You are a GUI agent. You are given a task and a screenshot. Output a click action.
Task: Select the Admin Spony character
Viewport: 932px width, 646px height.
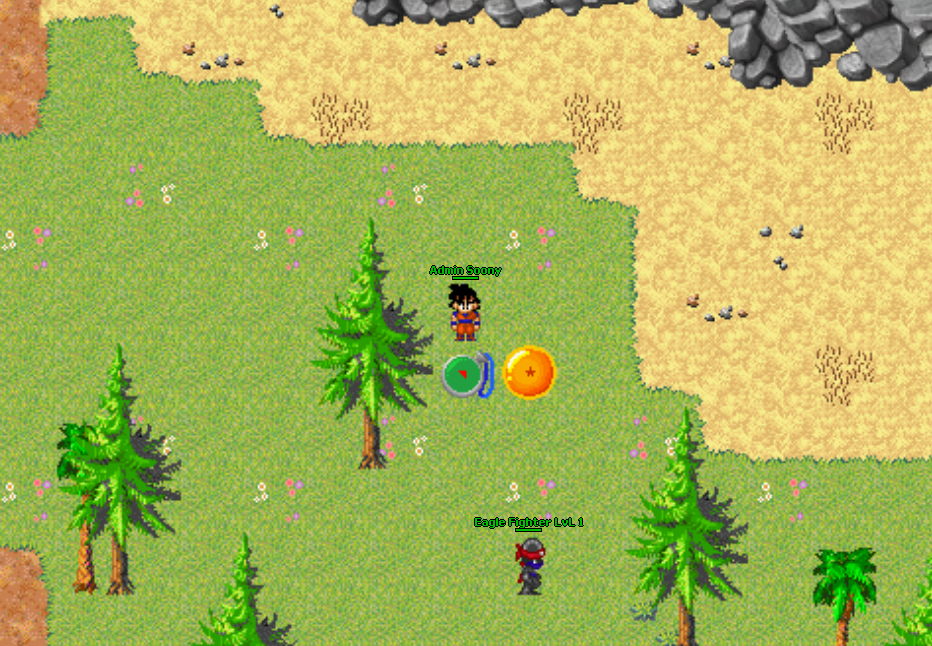(x=464, y=311)
